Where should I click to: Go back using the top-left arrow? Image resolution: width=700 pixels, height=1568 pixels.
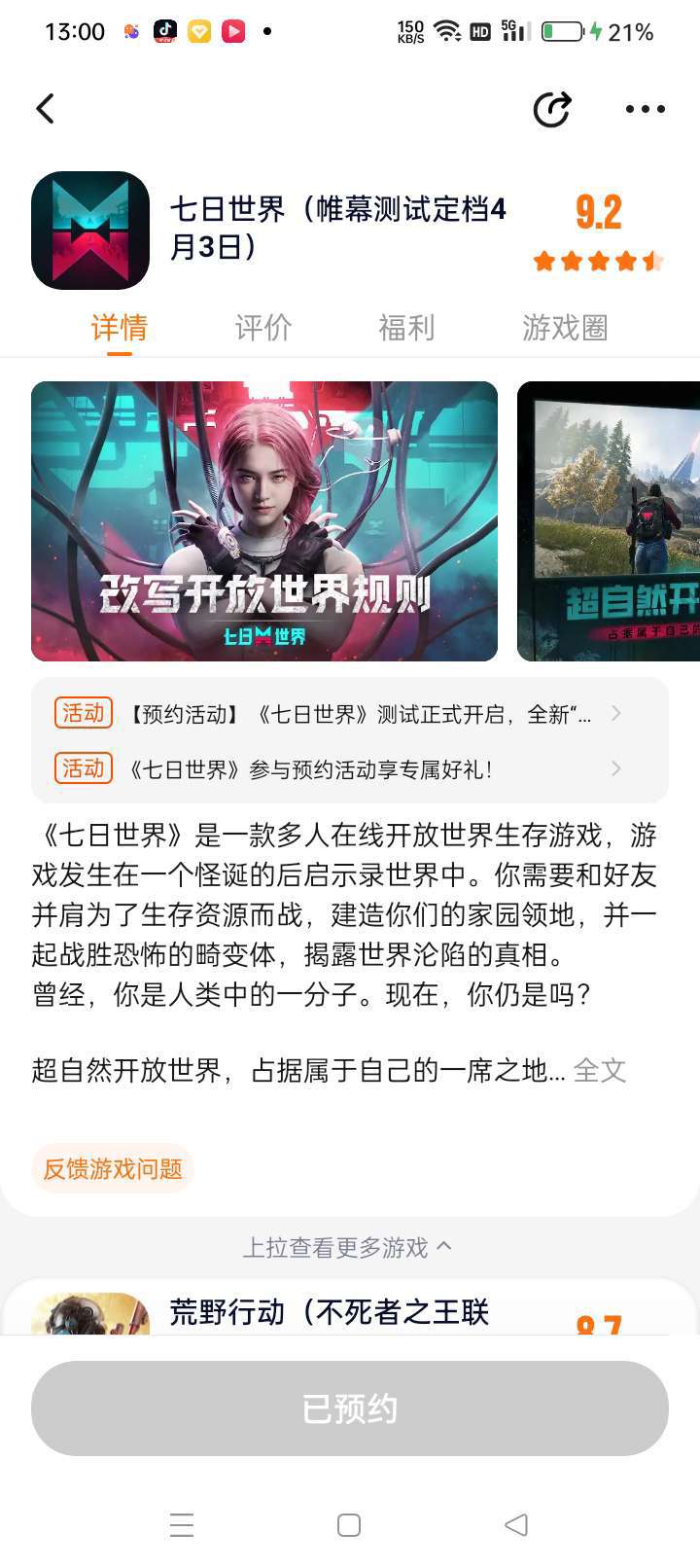tap(45, 108)
